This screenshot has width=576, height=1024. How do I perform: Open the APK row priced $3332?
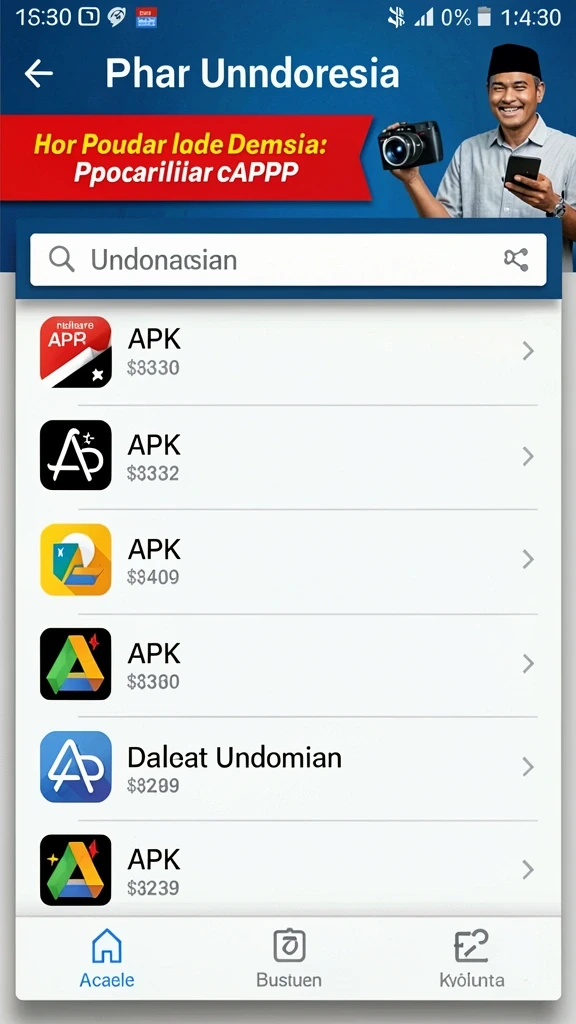click(288, 456)
